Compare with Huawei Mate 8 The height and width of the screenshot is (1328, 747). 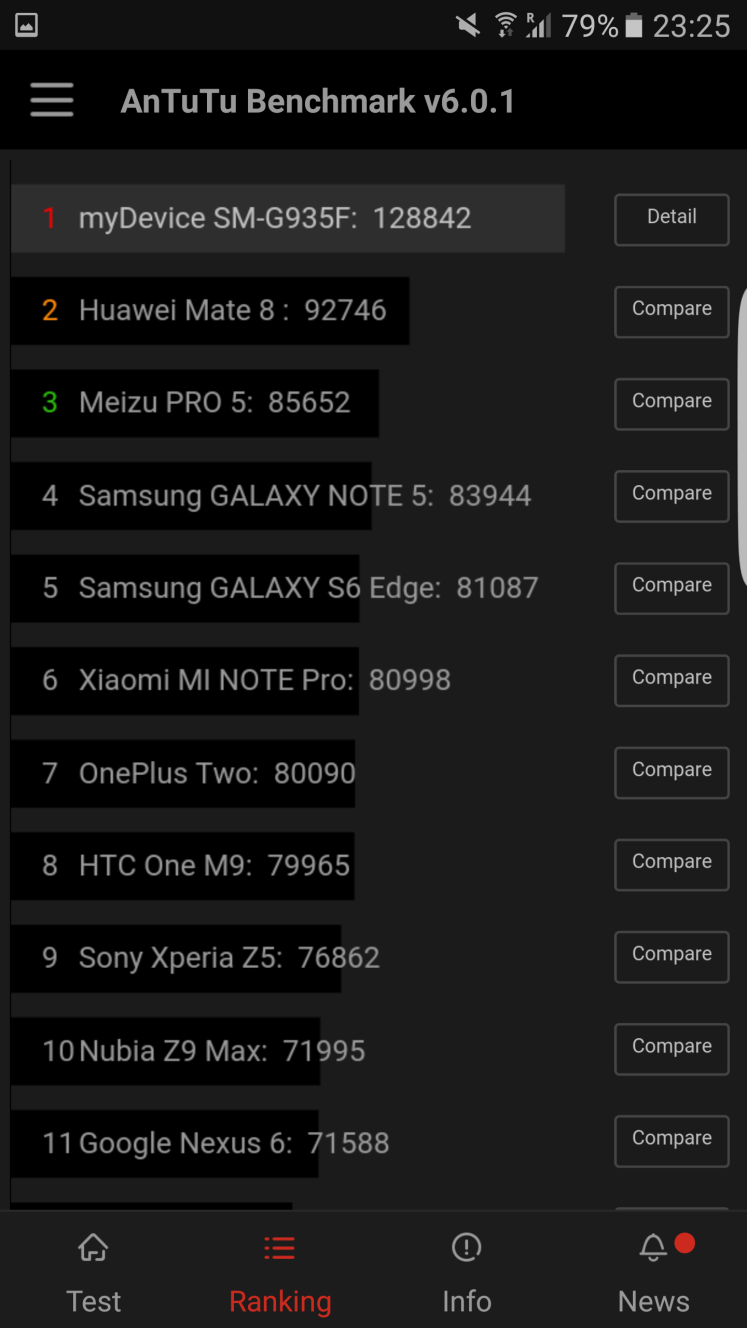[x=672, y=311]
